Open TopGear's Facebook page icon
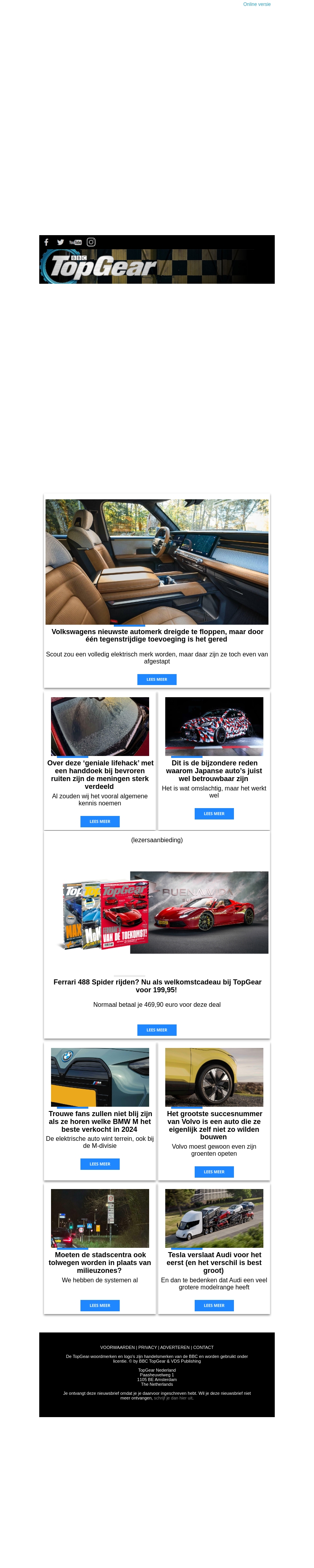The height and width of the screenshot is (1568, 314). point(46,242)
